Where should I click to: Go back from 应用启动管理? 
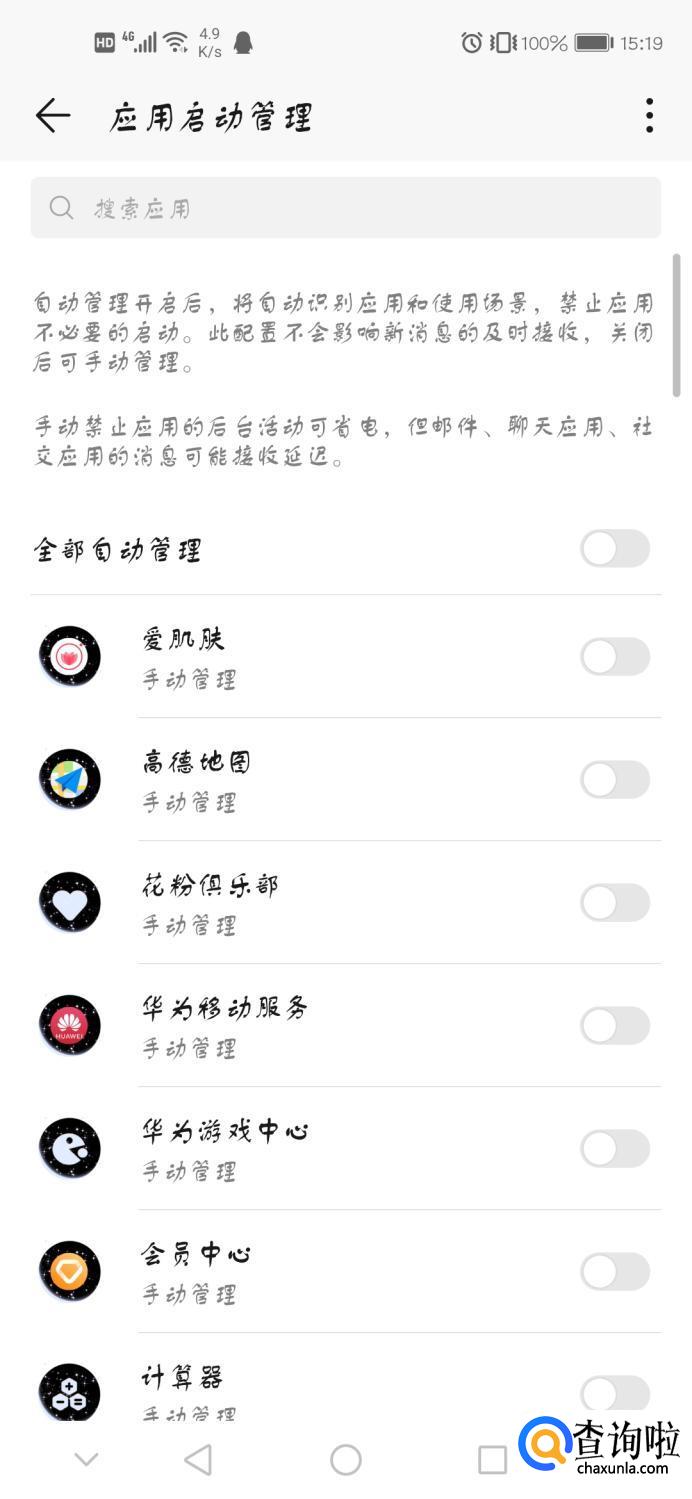point(52,116)
